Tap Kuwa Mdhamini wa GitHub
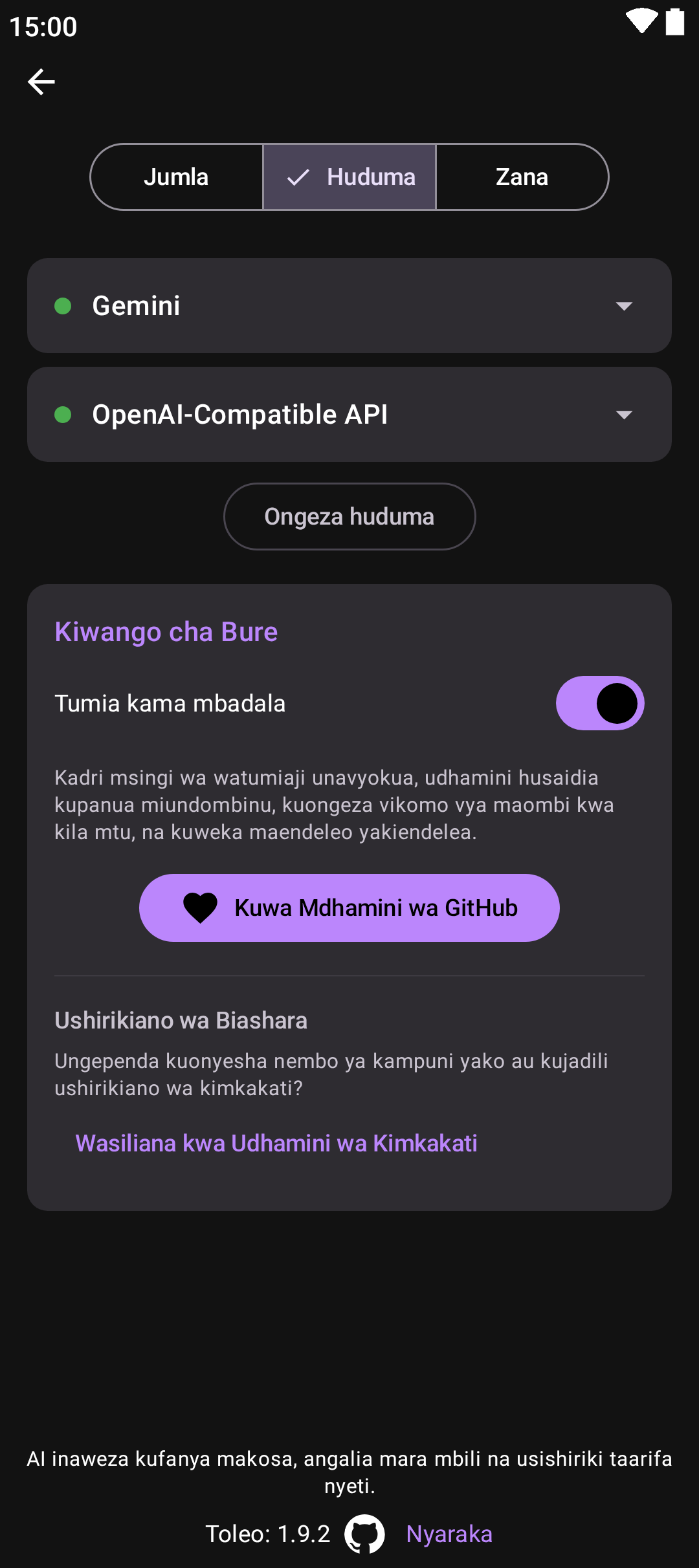The width and height of the screenshot is (699, 1568). coord(349,908)
